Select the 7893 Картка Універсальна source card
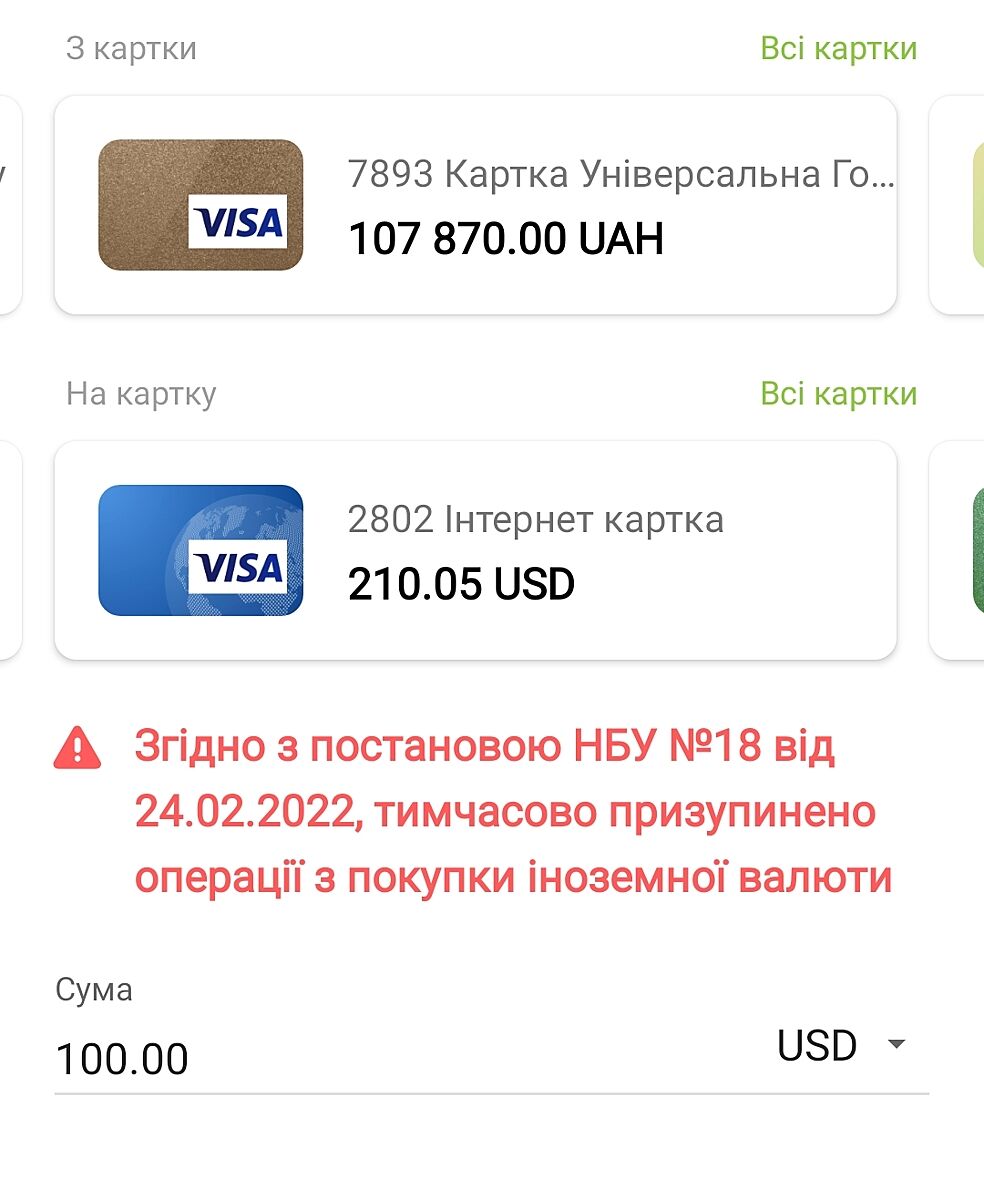 pos(475,205)
